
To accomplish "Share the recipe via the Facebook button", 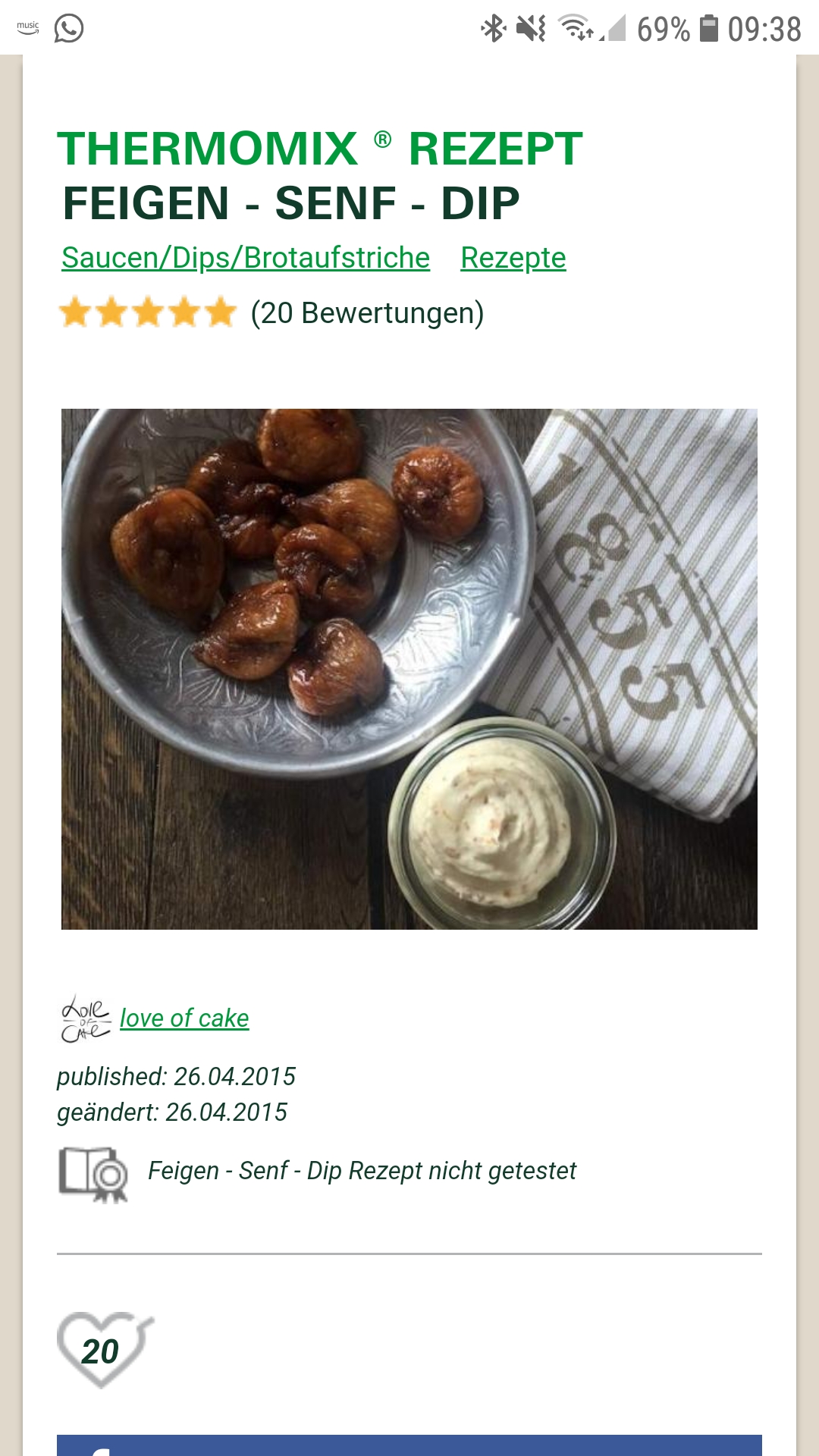I will coord(409,1445).
